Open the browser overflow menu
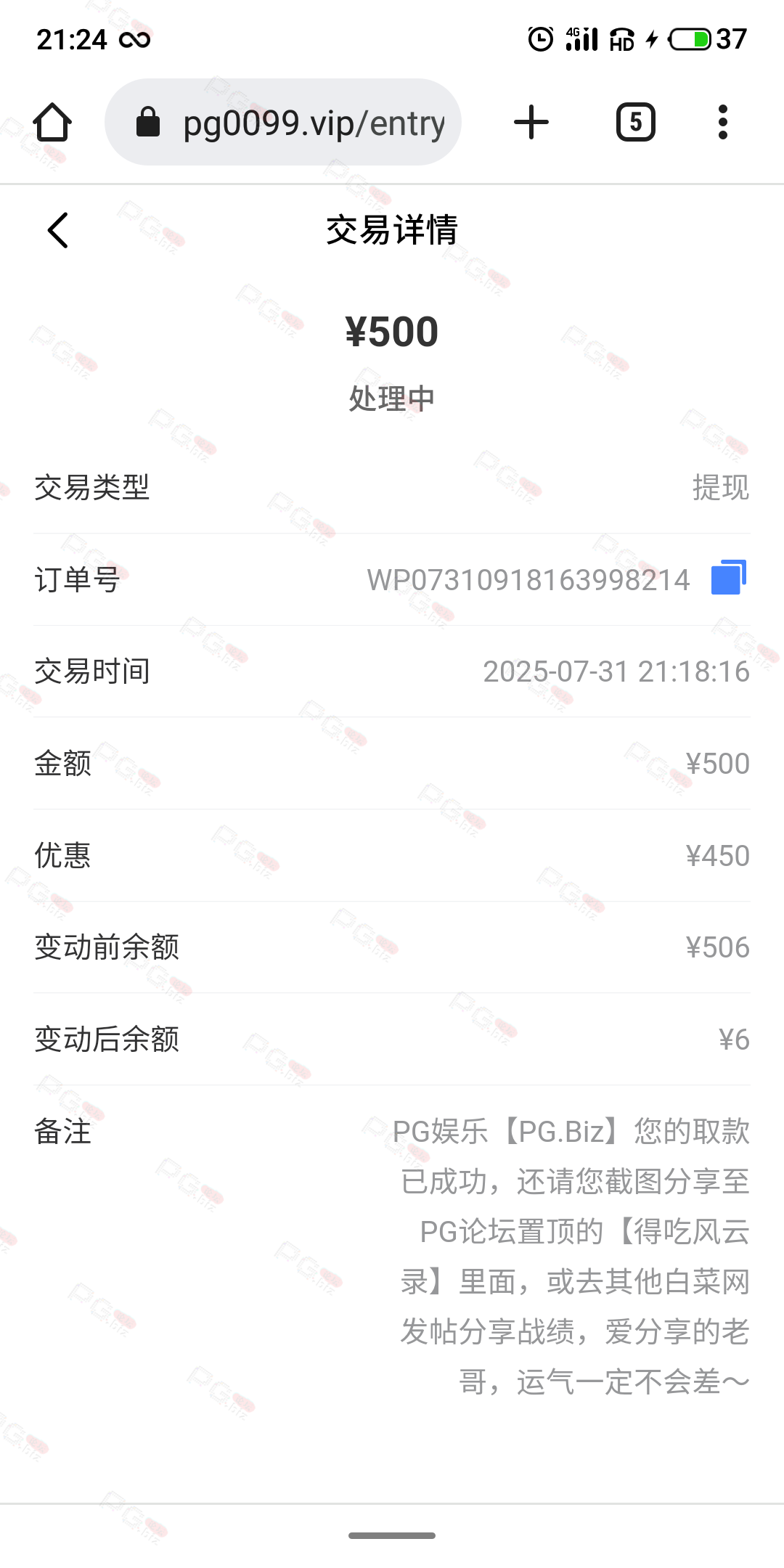Screen dimensions: 784x1568 coord(722,122)
